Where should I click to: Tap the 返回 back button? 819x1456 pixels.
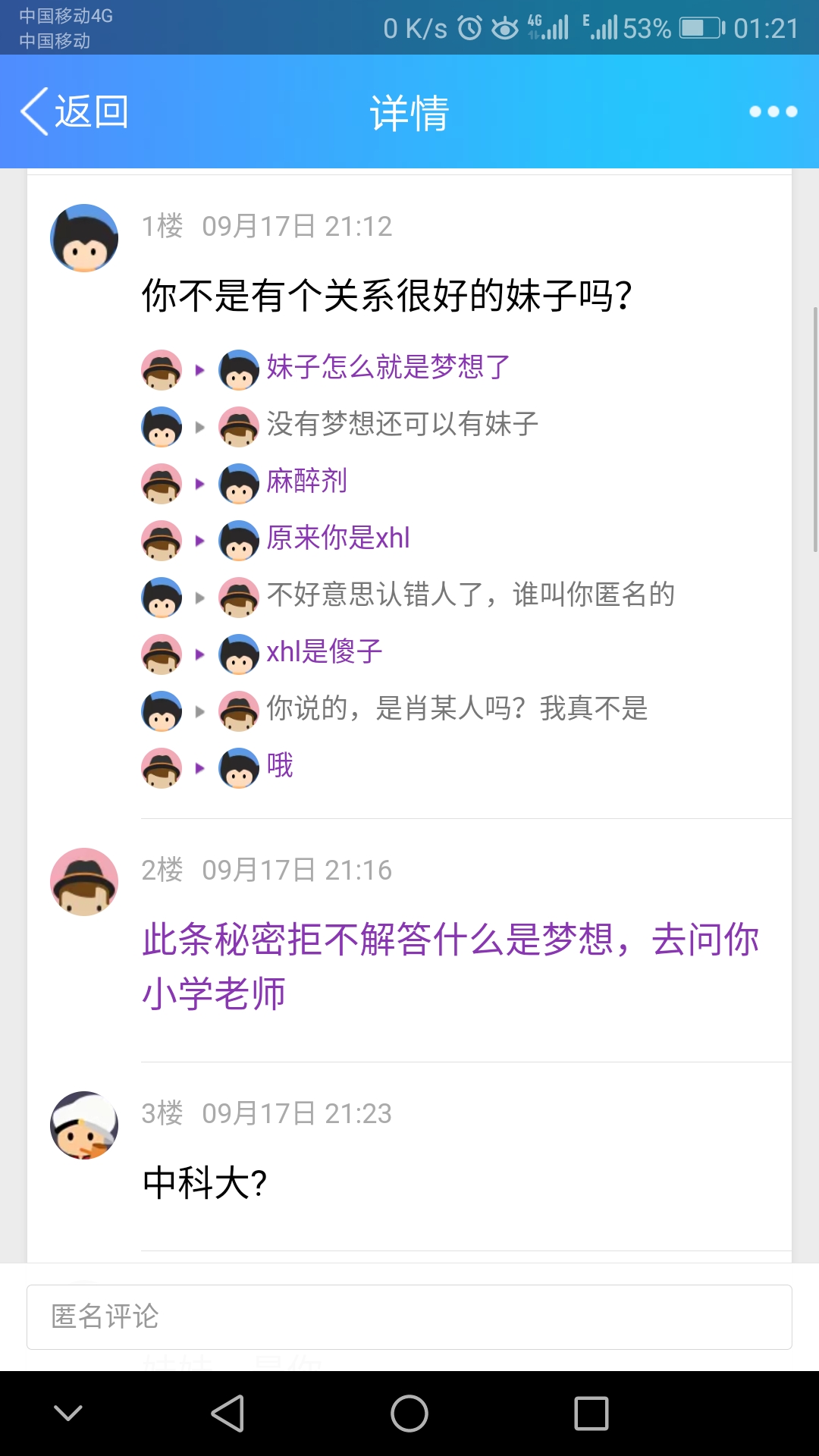tap(74, 112)
